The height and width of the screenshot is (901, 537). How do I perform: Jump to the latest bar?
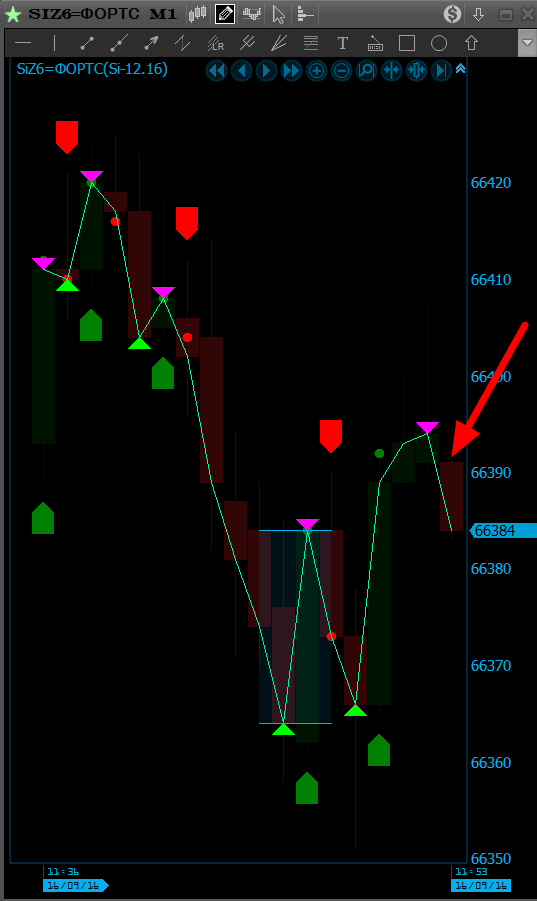(441, 71)
